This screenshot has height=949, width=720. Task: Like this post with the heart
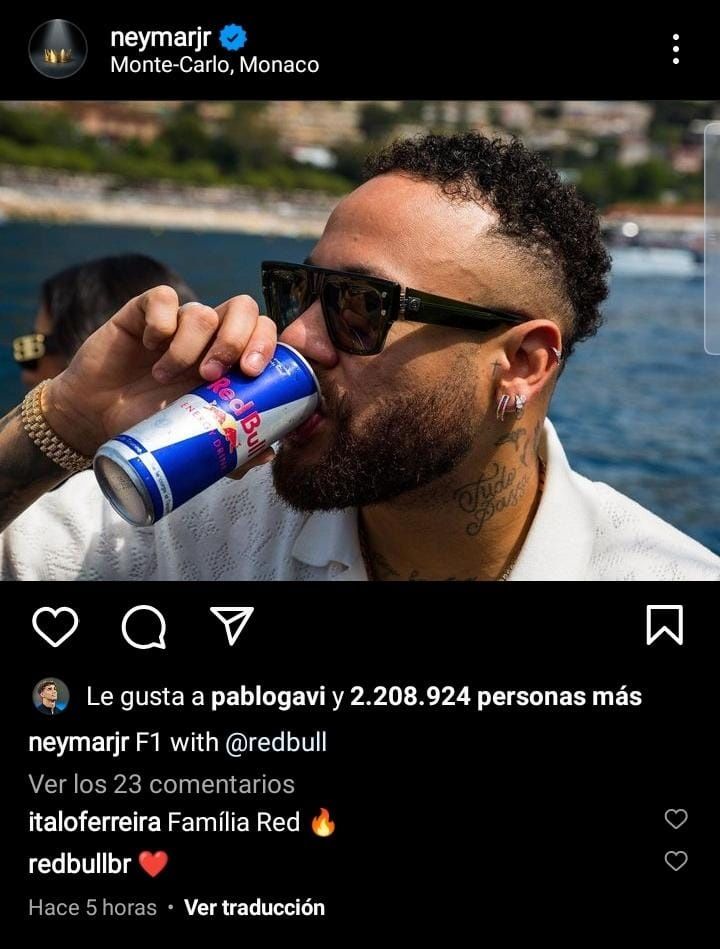[x=55, y=627]
